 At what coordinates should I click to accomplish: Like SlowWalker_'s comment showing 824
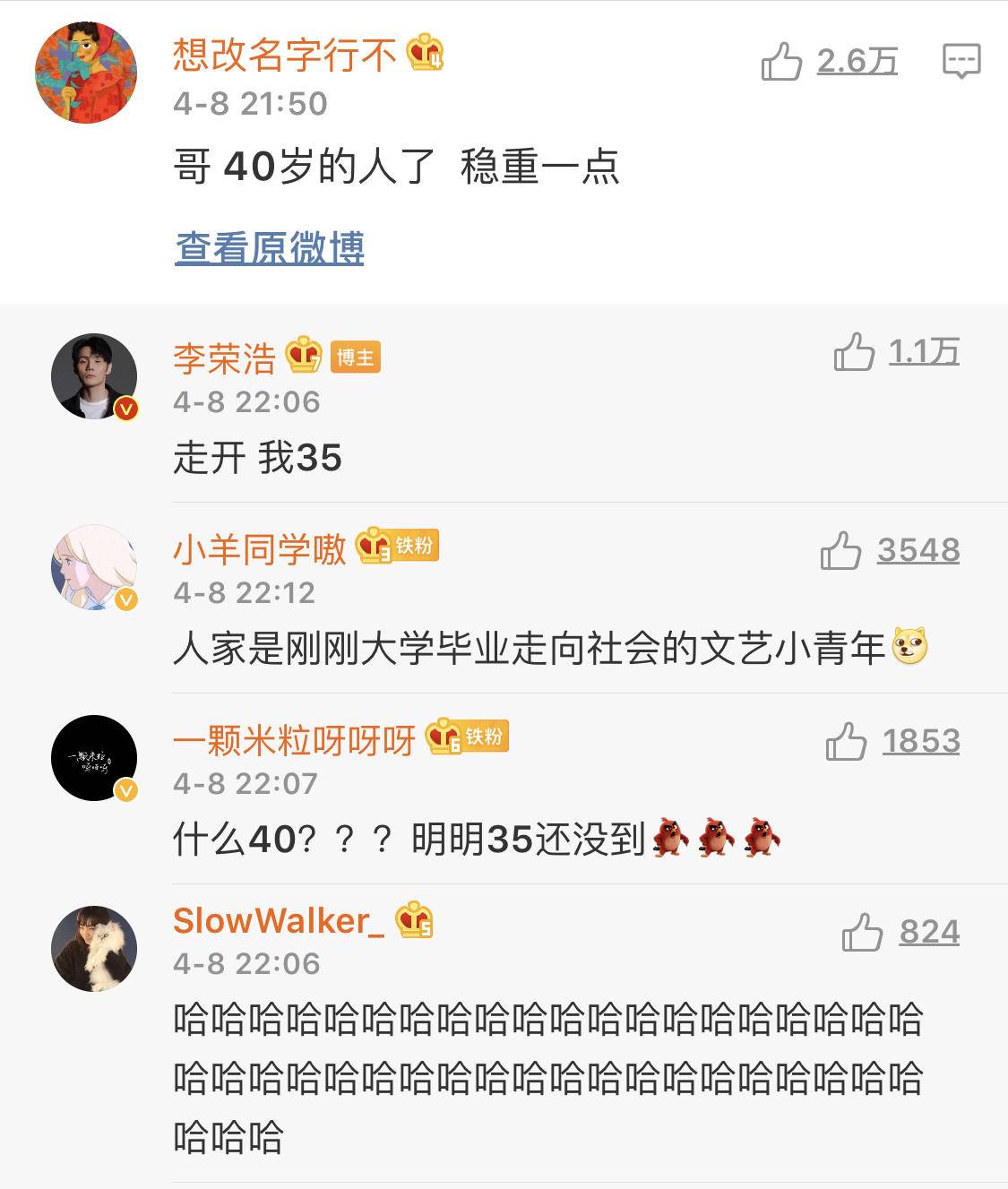coord(864,932)
